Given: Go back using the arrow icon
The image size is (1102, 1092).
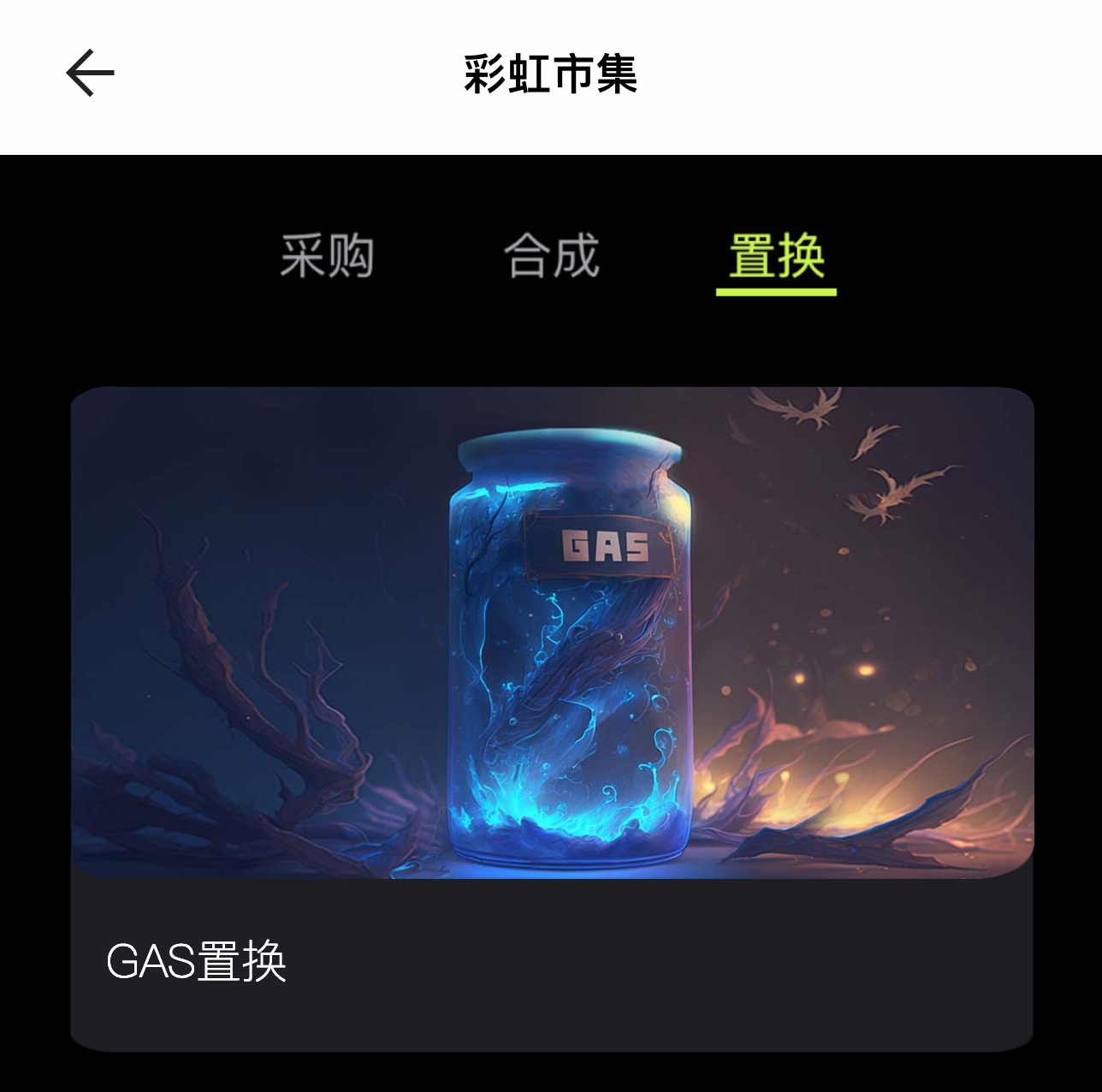Looking at the screenshot, I should (x=90, y=74).
